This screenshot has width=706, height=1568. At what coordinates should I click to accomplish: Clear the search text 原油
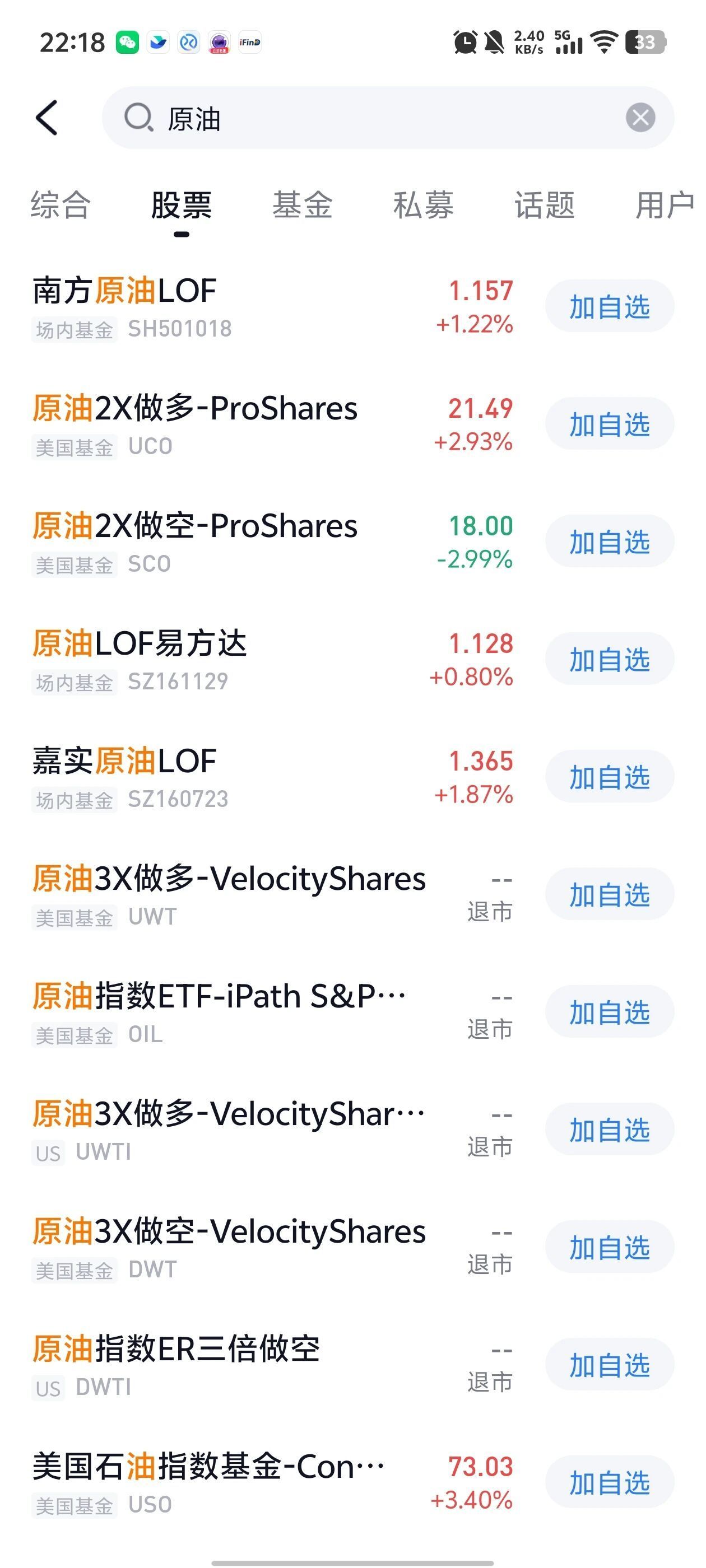(640, 118)
